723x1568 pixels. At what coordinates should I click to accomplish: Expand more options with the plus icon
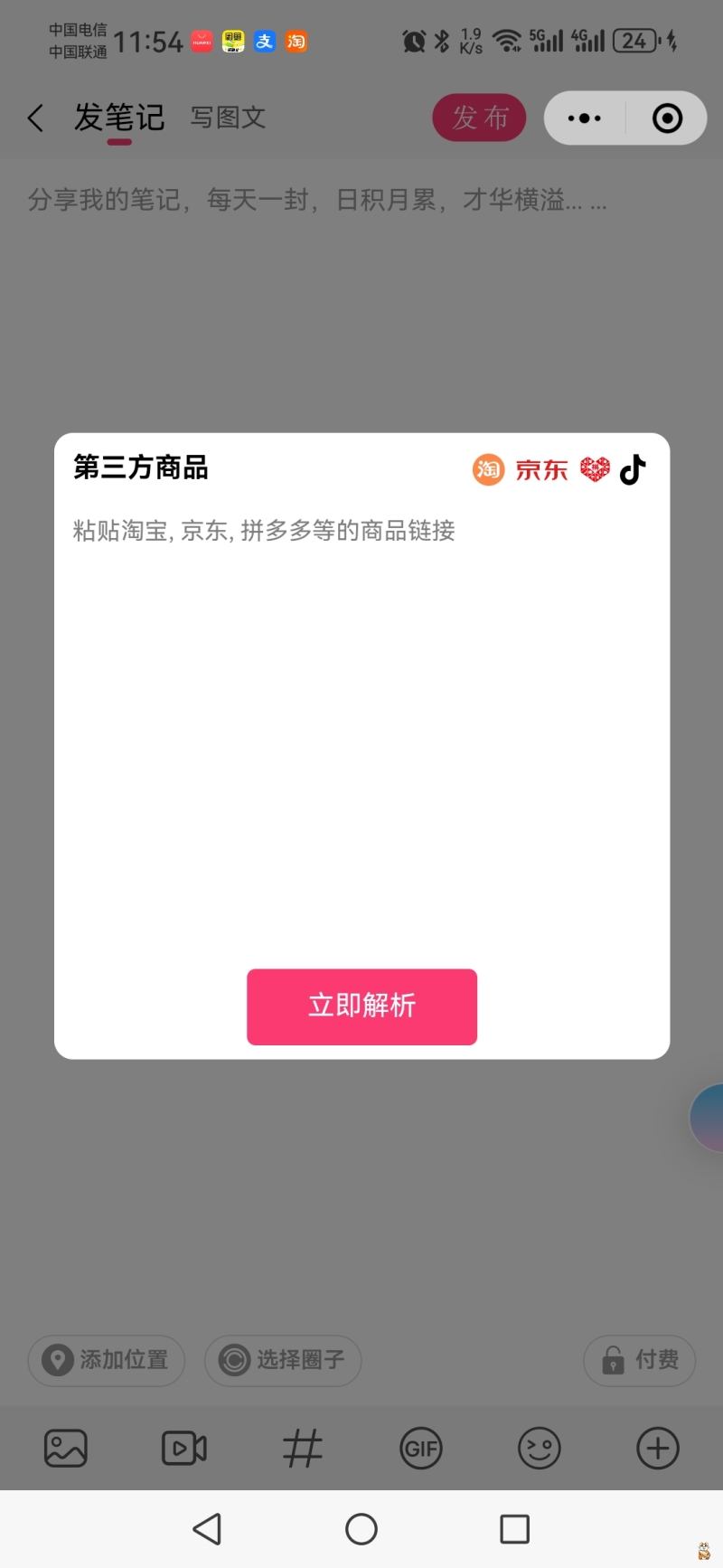pyautogui.click(x=658, y=1448)
